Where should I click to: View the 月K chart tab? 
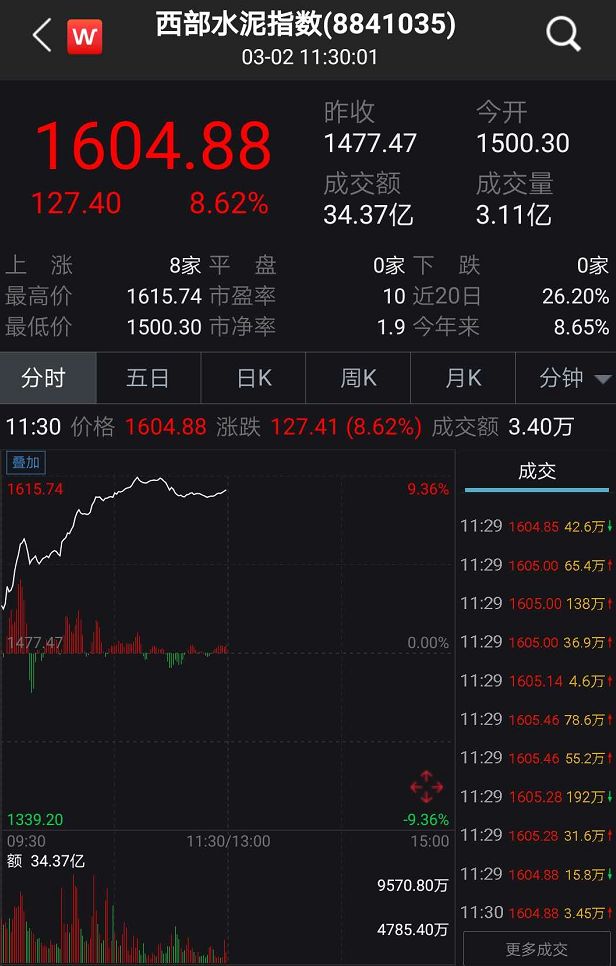(462, 378)
